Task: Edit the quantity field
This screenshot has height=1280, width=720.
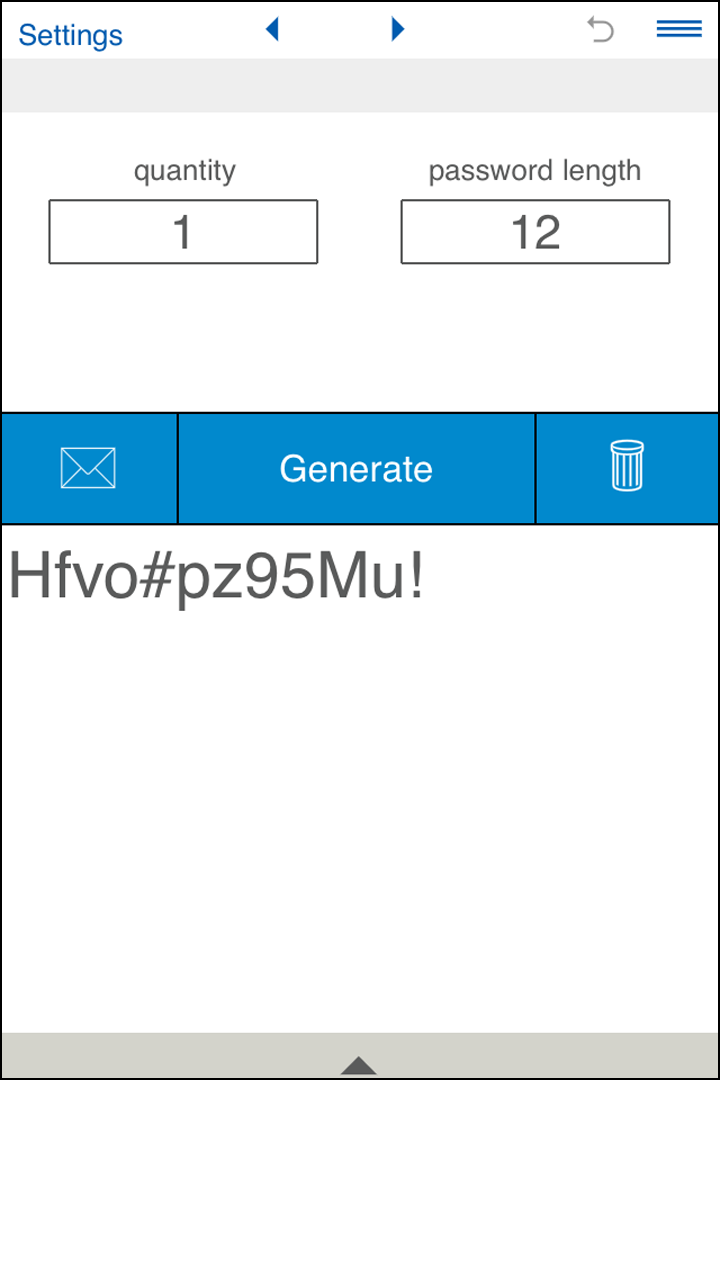Action: point(183,232)
